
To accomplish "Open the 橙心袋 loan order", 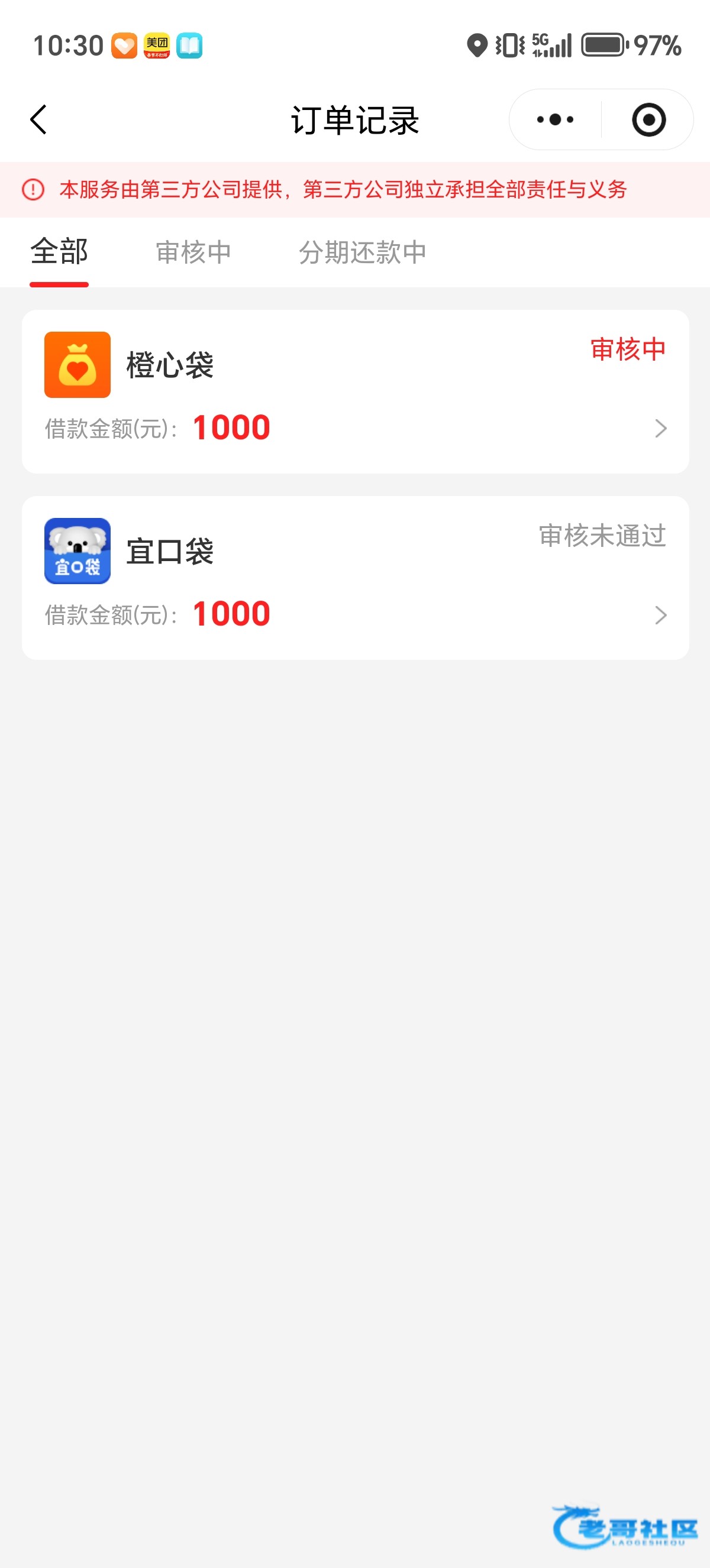I will [355, 391].
